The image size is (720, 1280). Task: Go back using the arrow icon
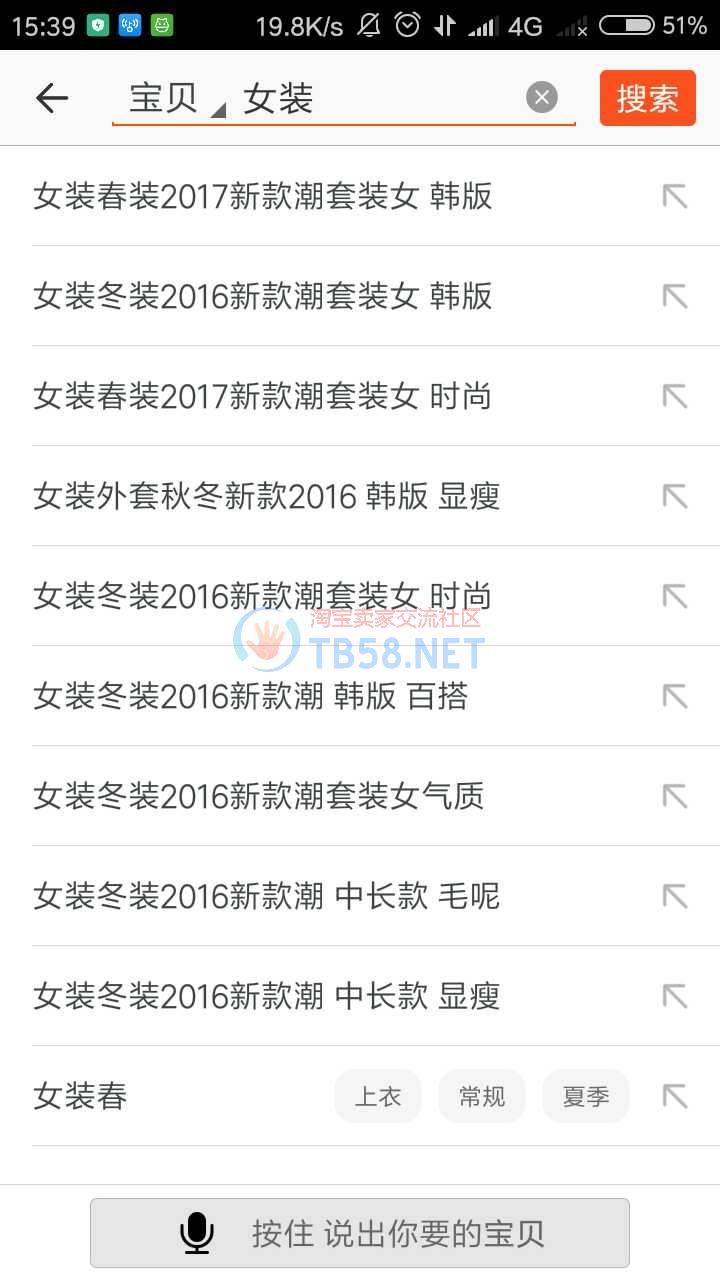coord(52,98)
